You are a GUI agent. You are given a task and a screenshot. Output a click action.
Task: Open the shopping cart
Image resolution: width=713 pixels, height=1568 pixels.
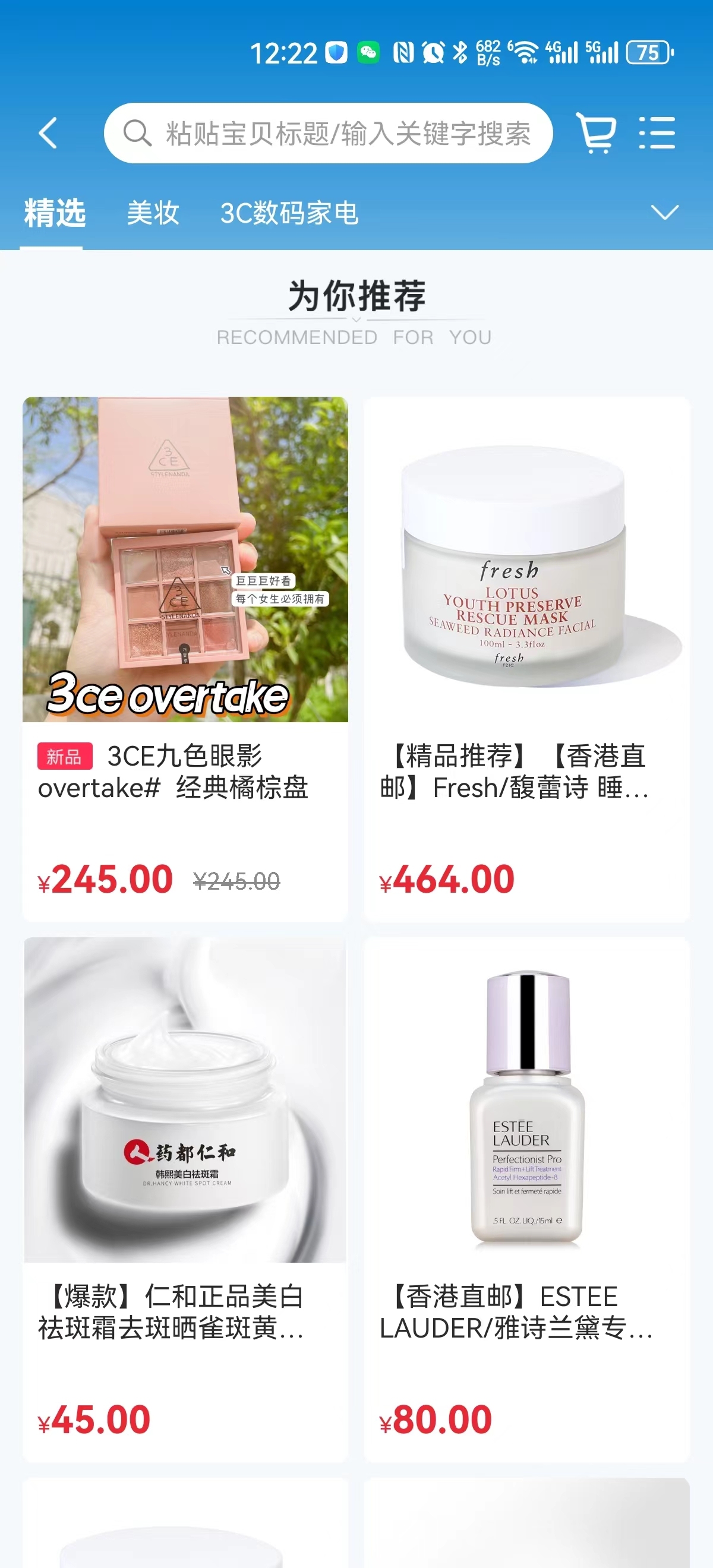(595, 132)
